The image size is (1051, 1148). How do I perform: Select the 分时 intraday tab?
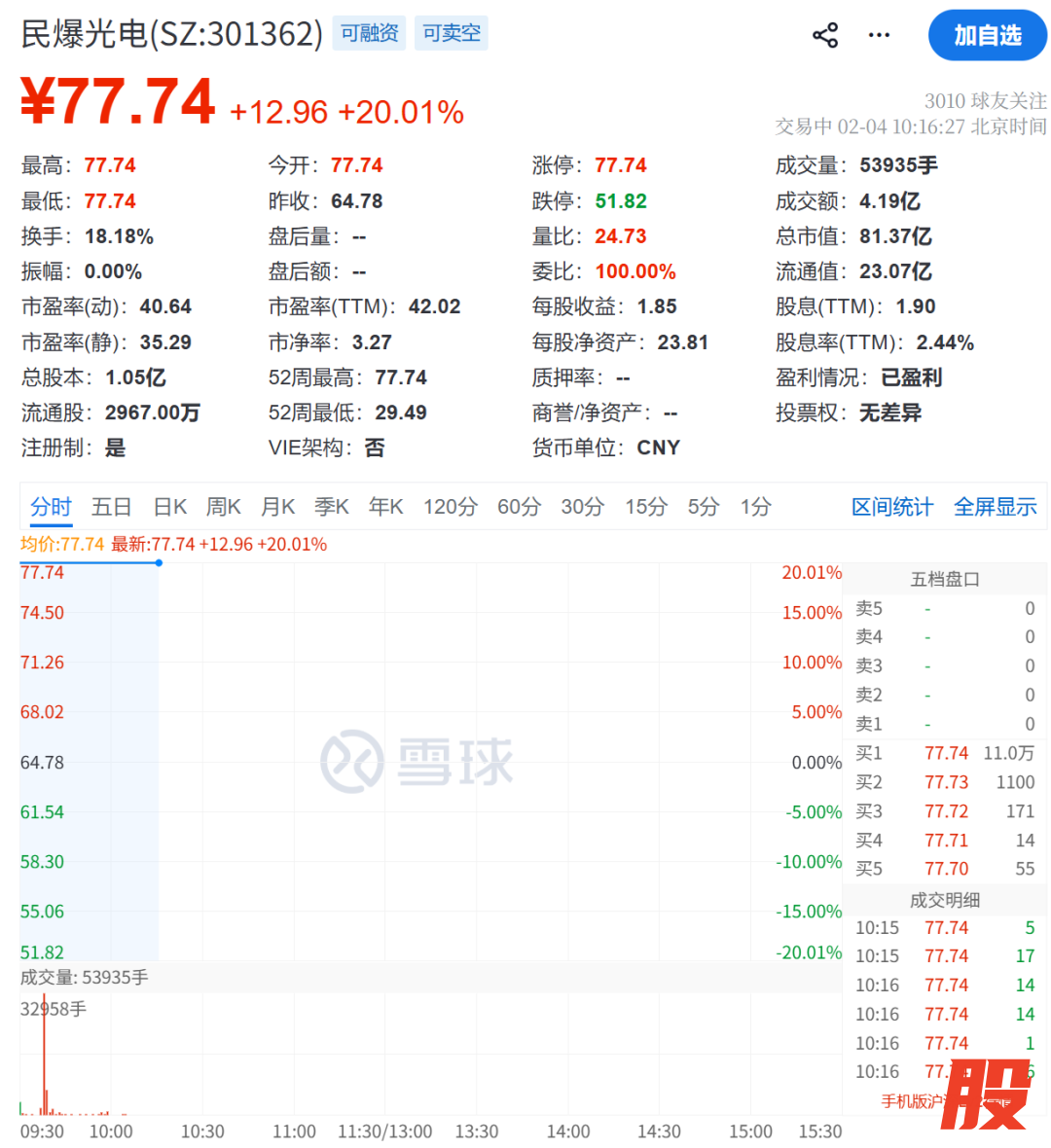(x=51, y=507)
